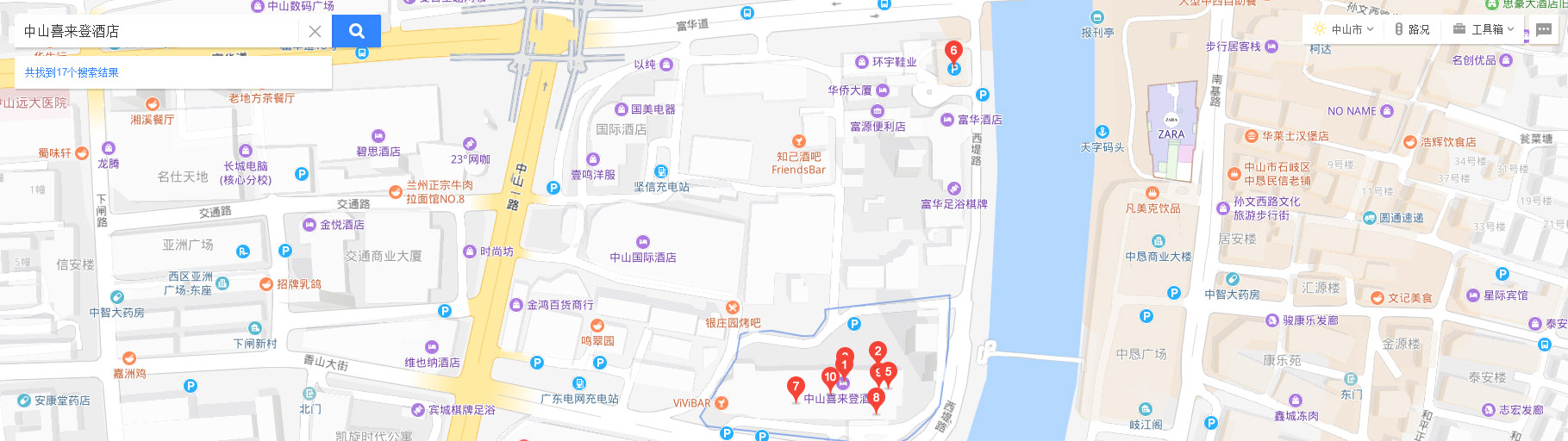Select the red map marker numbered 7

click(x=796, y=388)
